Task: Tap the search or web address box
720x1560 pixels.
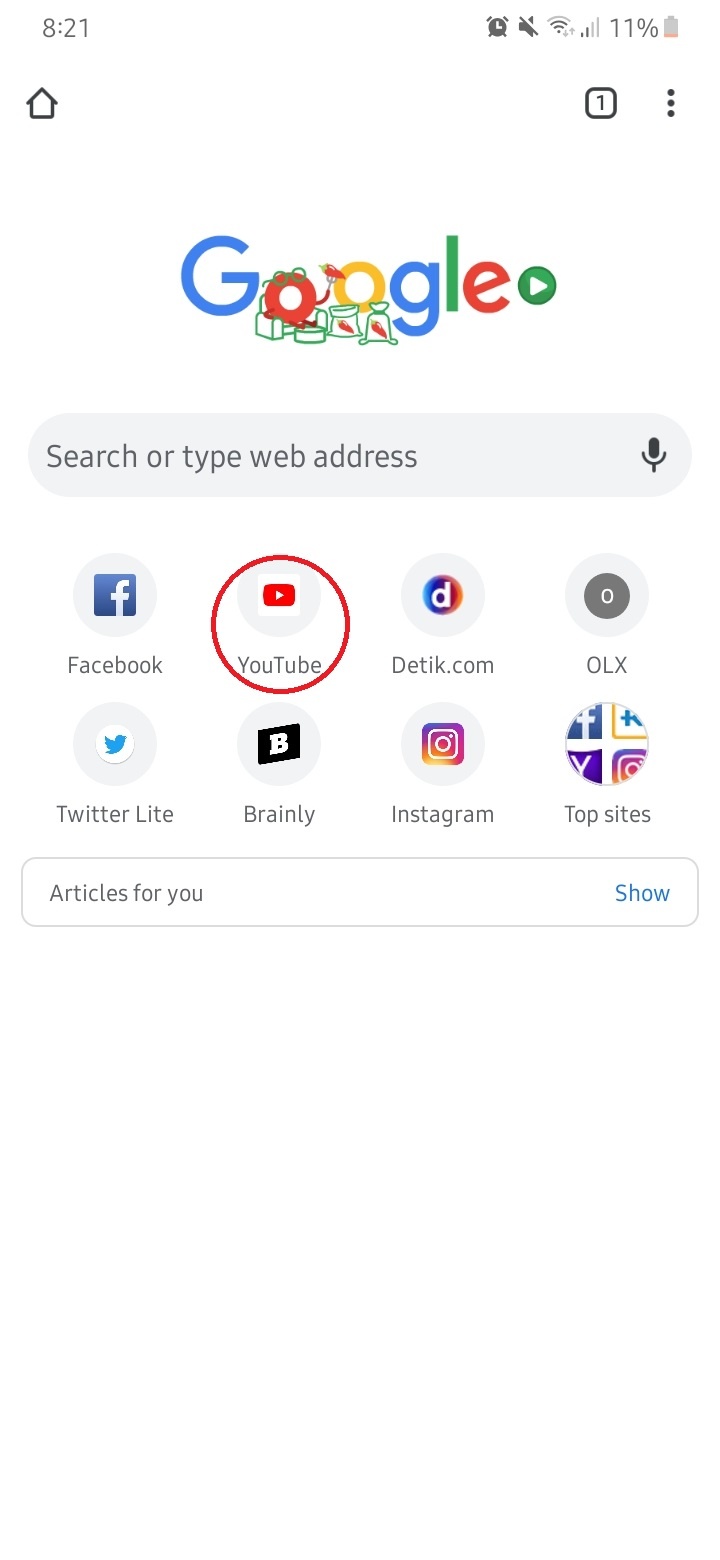Action: pyautogui.click(x=330, y=456)
